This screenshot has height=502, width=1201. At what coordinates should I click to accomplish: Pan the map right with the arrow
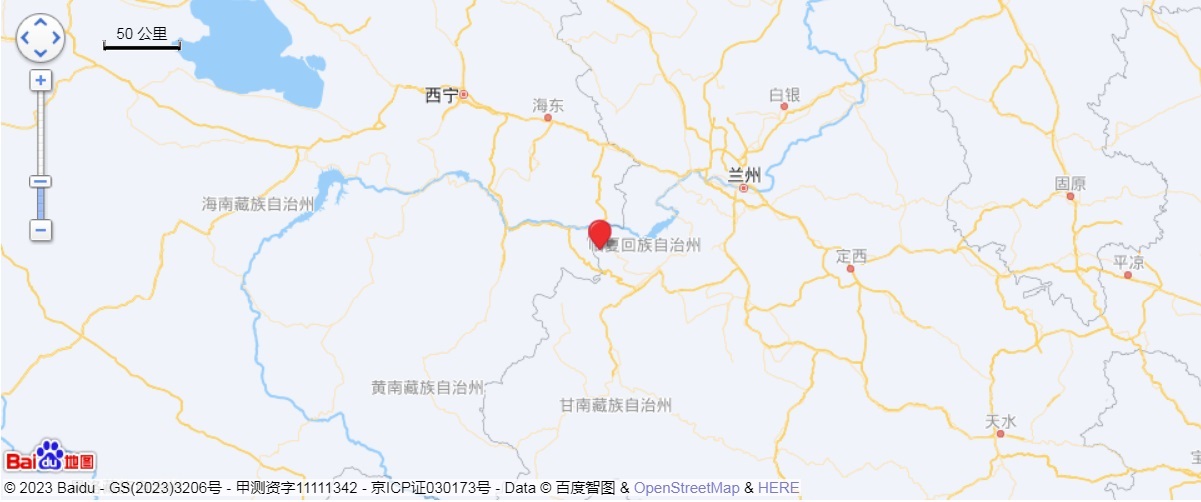tap(56, 39)
